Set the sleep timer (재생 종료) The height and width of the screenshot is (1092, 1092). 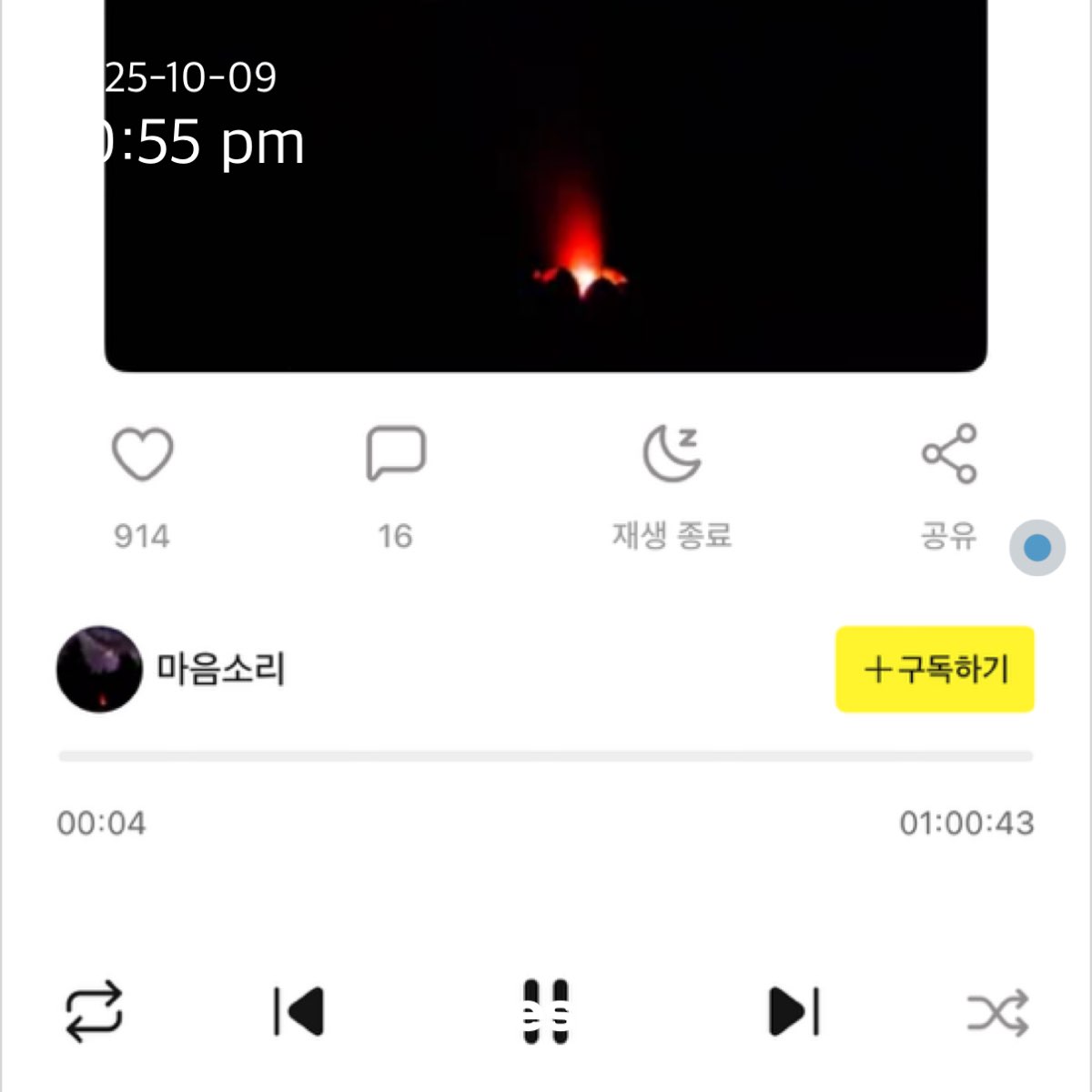tap(672, 454)
